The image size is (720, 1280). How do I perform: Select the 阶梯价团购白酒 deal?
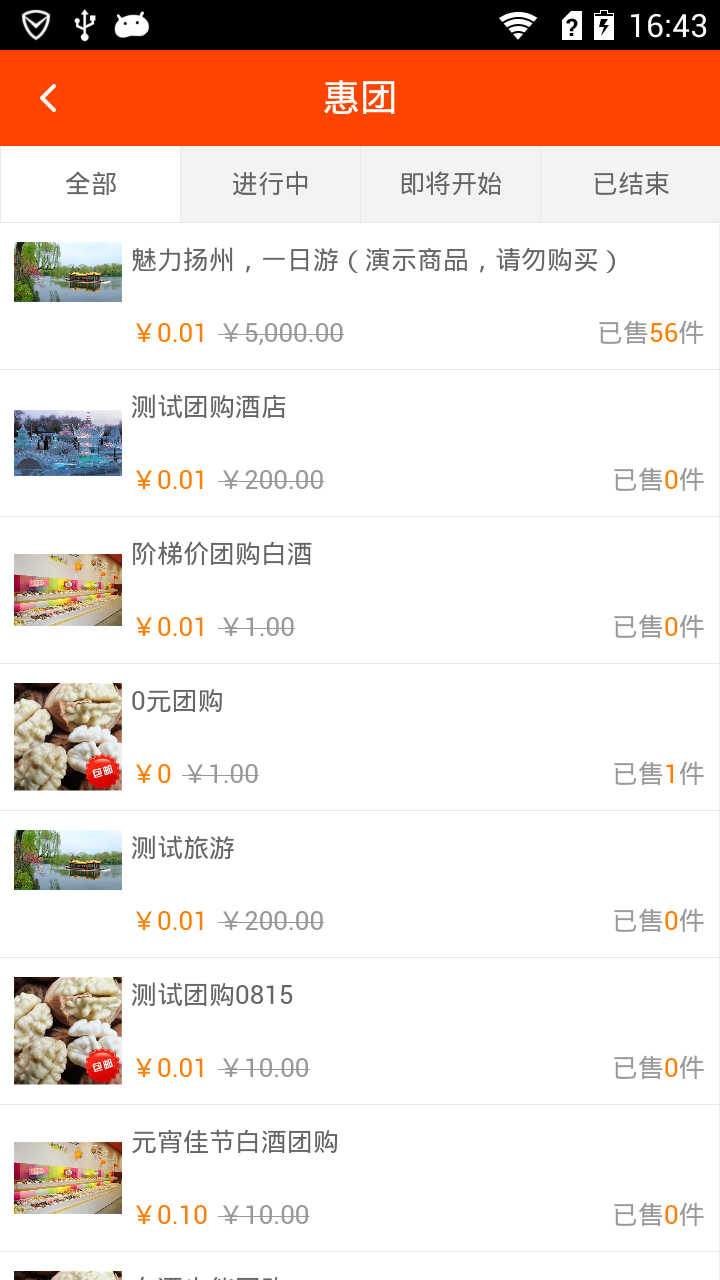(360, 589)
